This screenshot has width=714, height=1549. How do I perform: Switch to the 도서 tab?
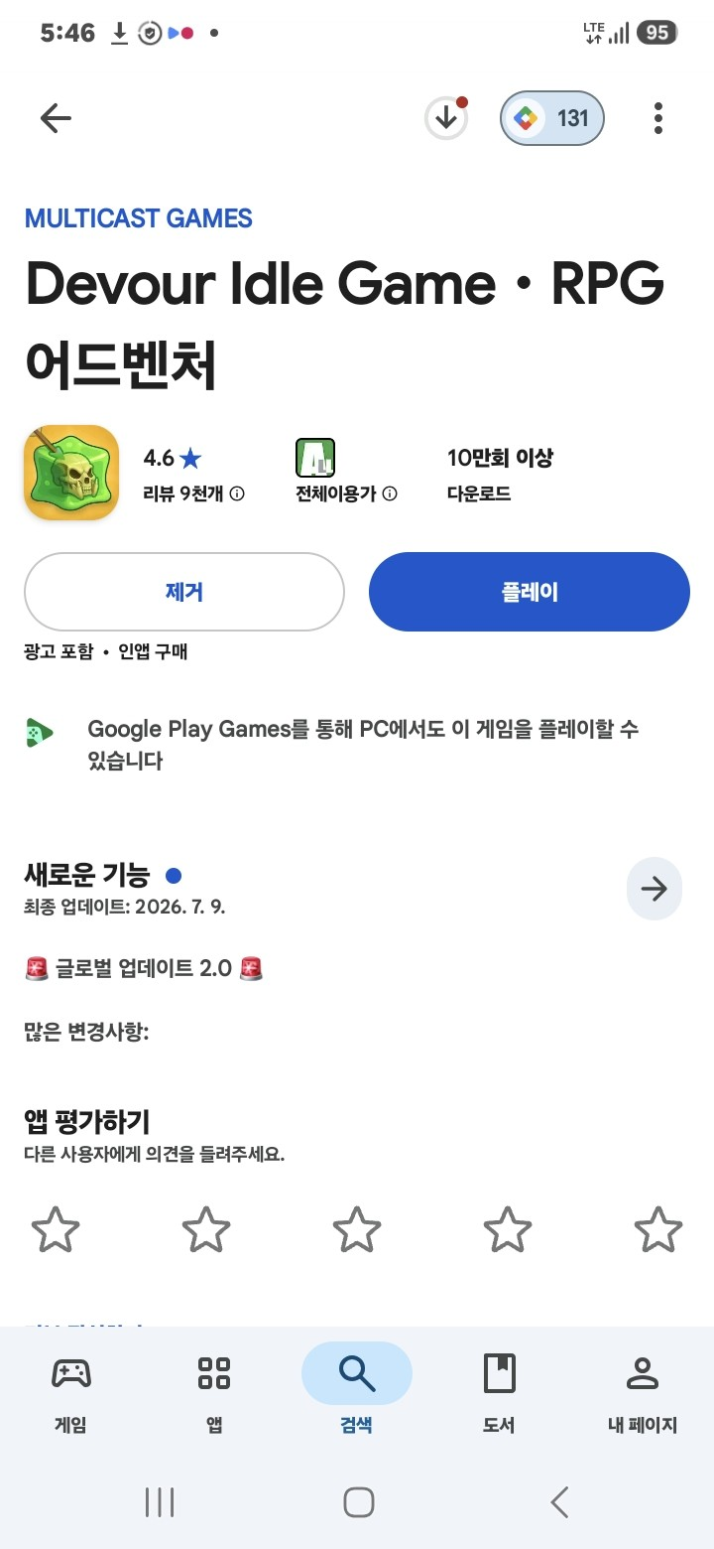(499, 1395)
